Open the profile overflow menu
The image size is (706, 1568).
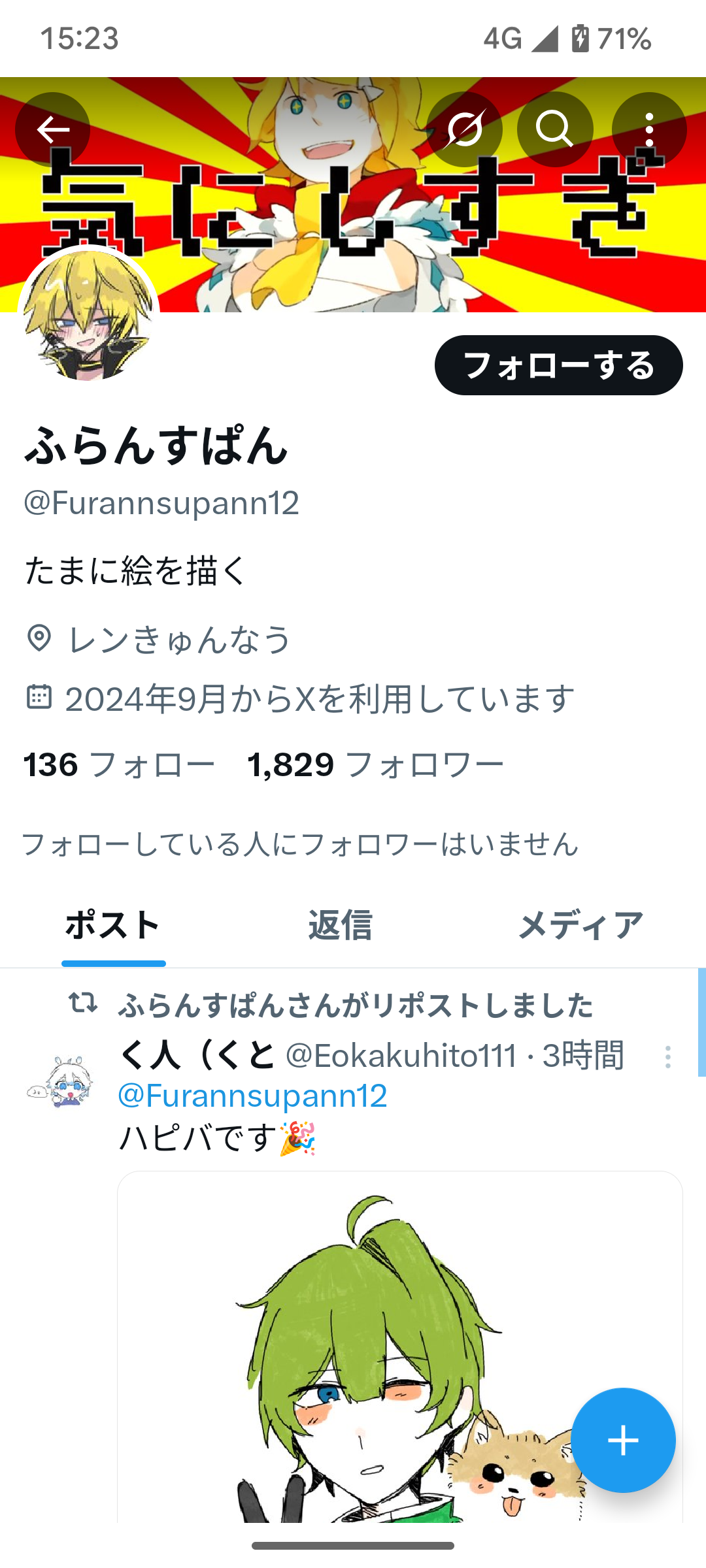[x=649, y=129]
